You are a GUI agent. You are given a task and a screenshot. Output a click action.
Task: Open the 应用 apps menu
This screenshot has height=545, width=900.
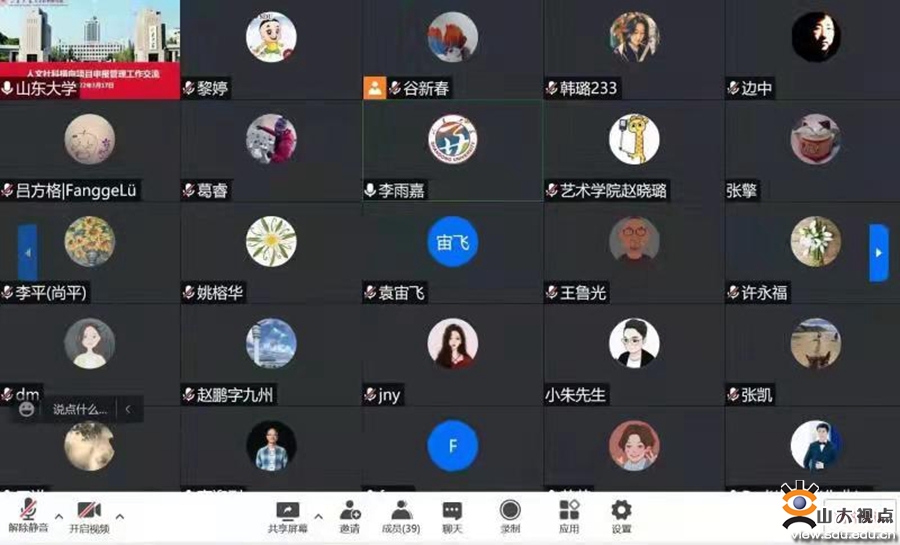point(569,516)
